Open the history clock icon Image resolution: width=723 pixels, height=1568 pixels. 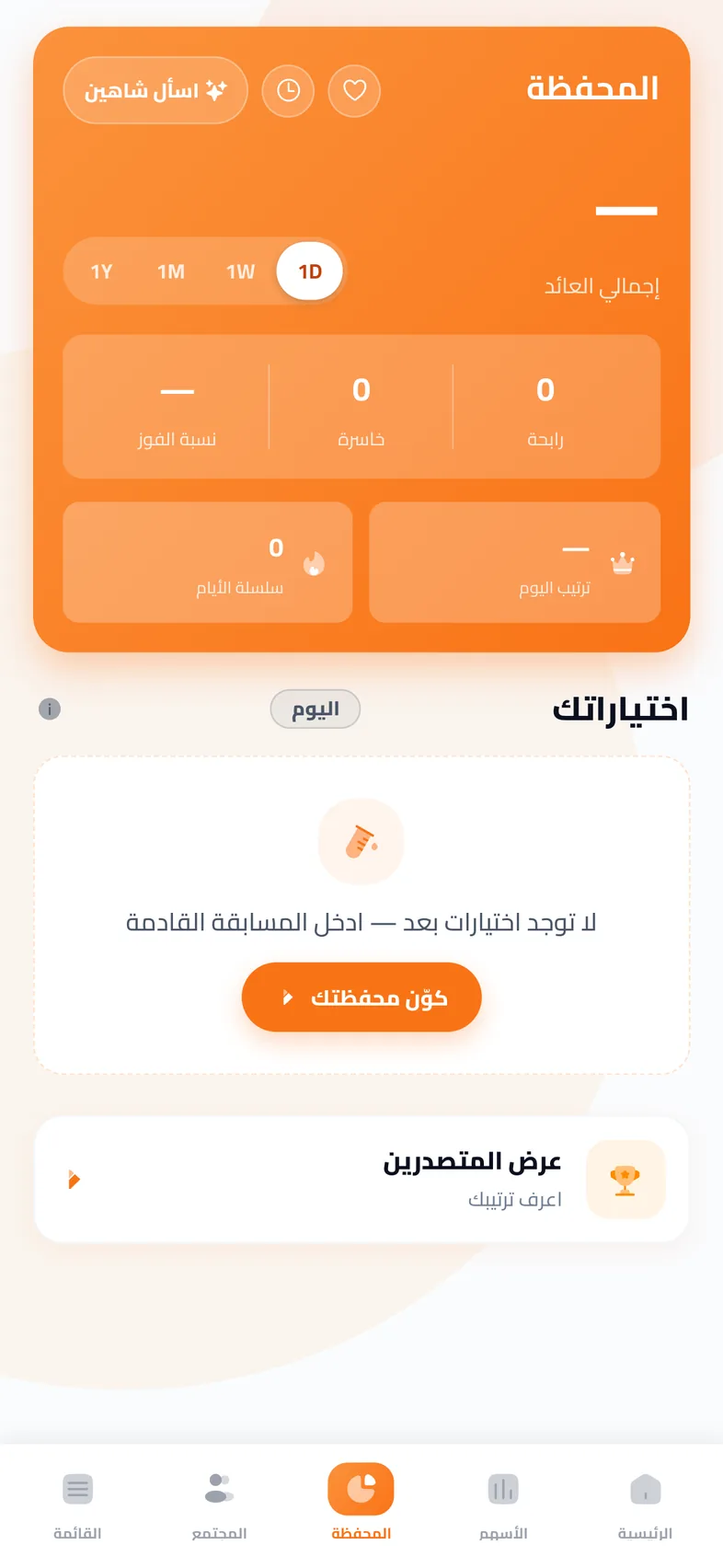pyautogui.click(x=288, y=90)
